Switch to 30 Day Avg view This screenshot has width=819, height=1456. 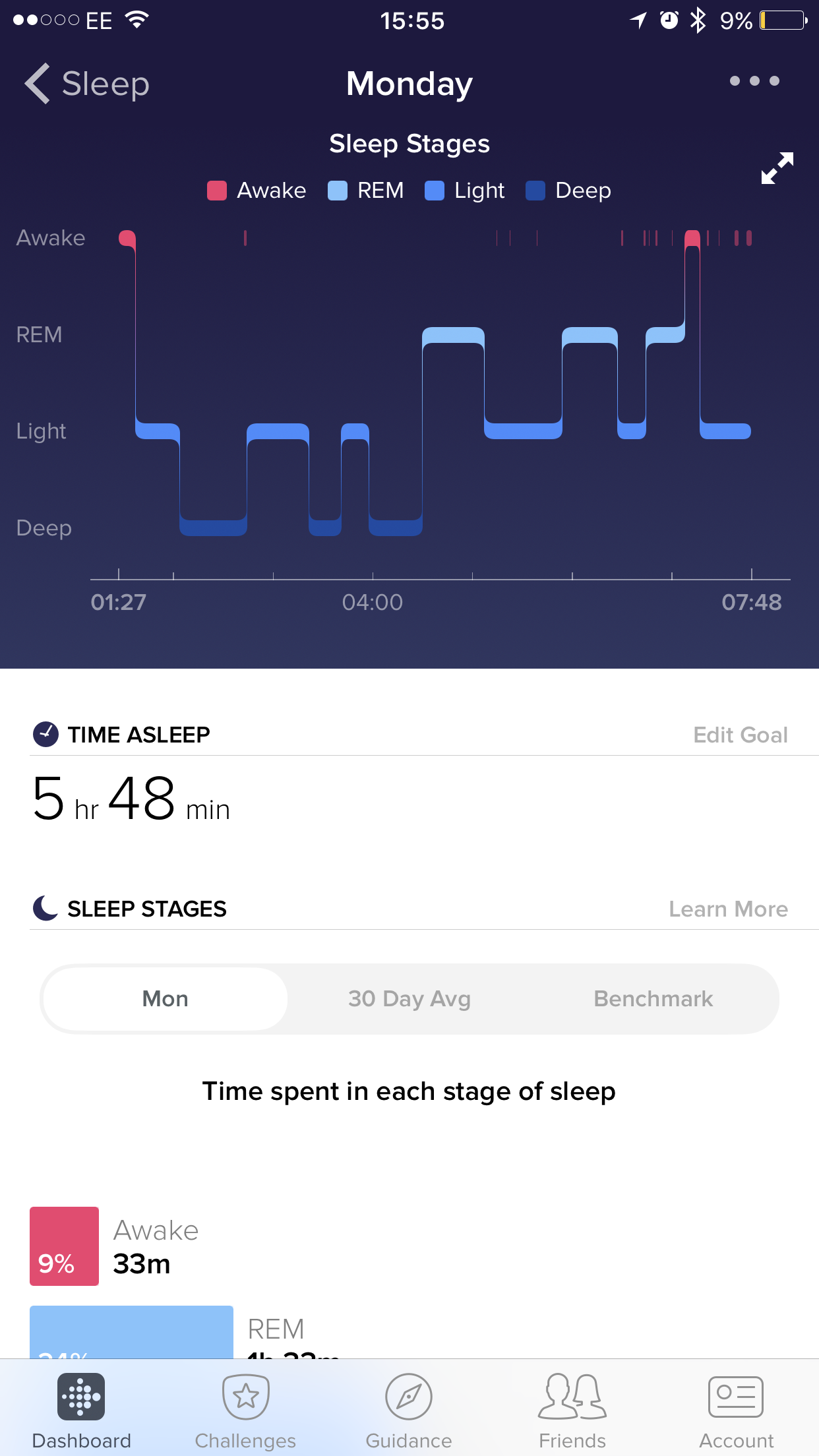click(409, 998)
